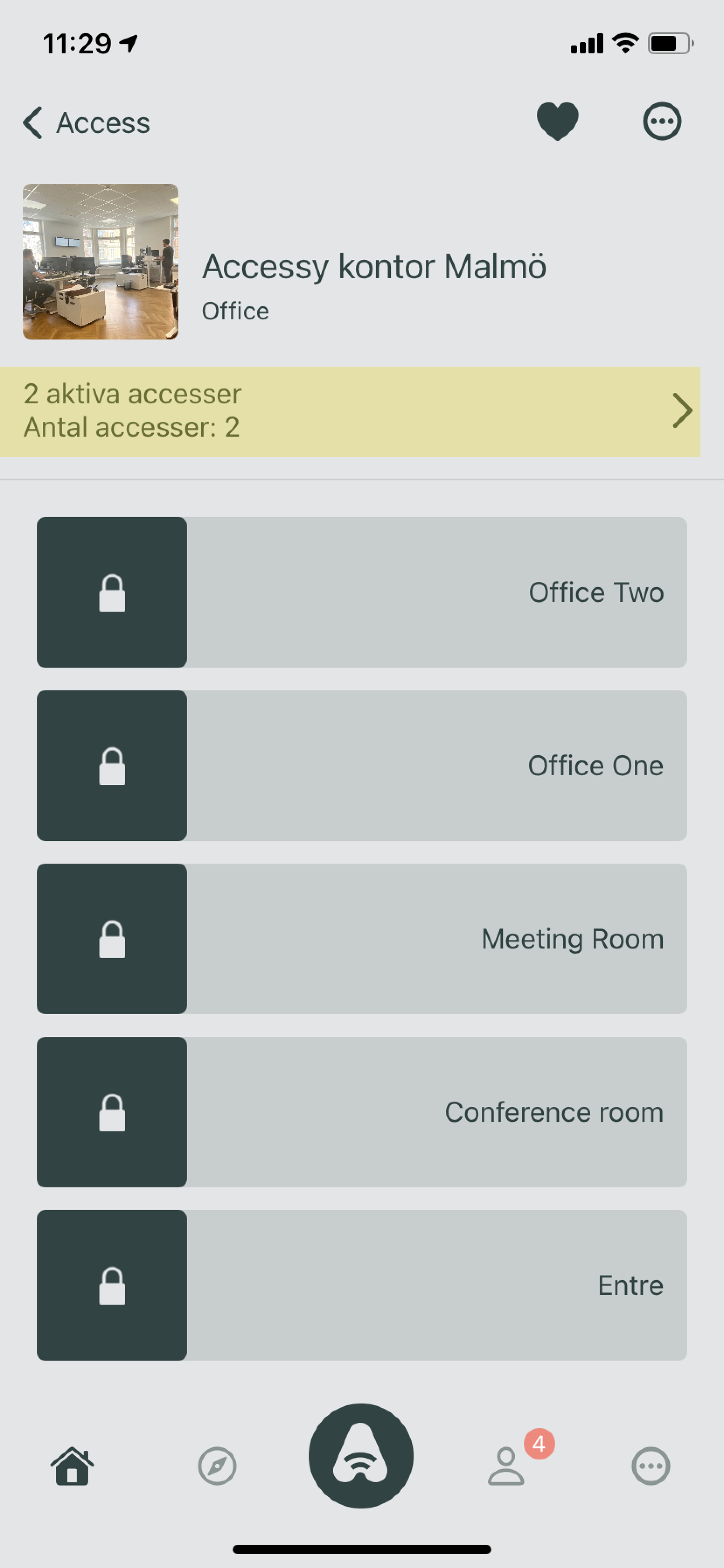The width and height of the screenshot is (724, 1568).
Task: Open the 2 aktiva accesser banner
Action: tap(350, 412)
